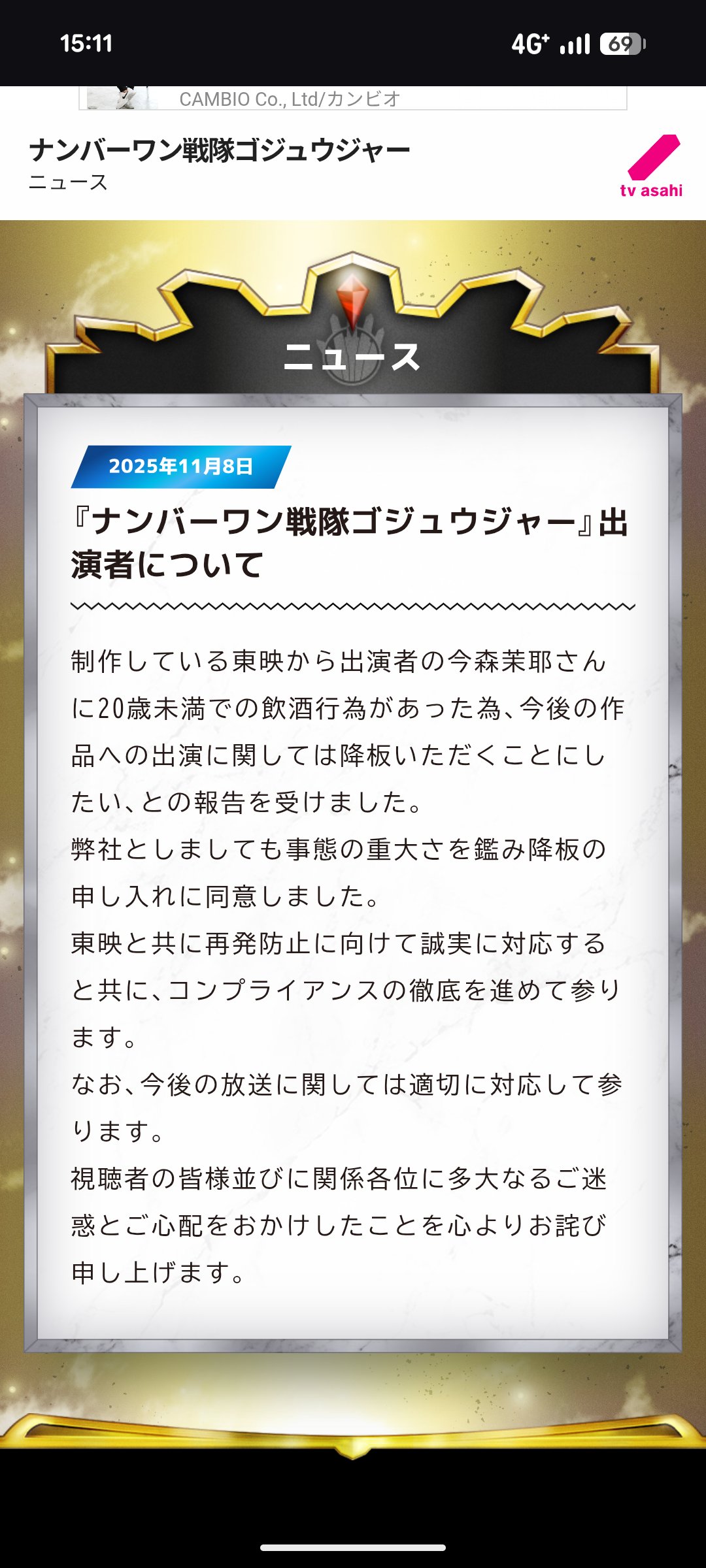Tap the ナンバーワン戦隊ゴジュウジャー site title

[220, 150]
